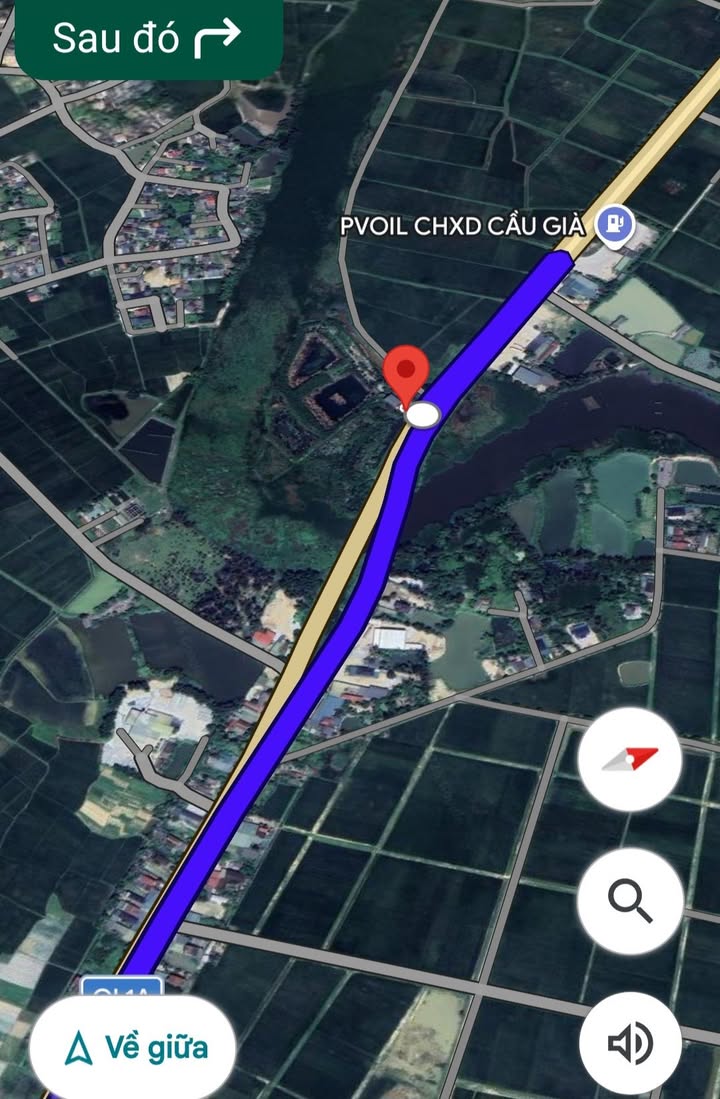Re-center map with Về giữa button
720x1099 pixels.
133,1048
